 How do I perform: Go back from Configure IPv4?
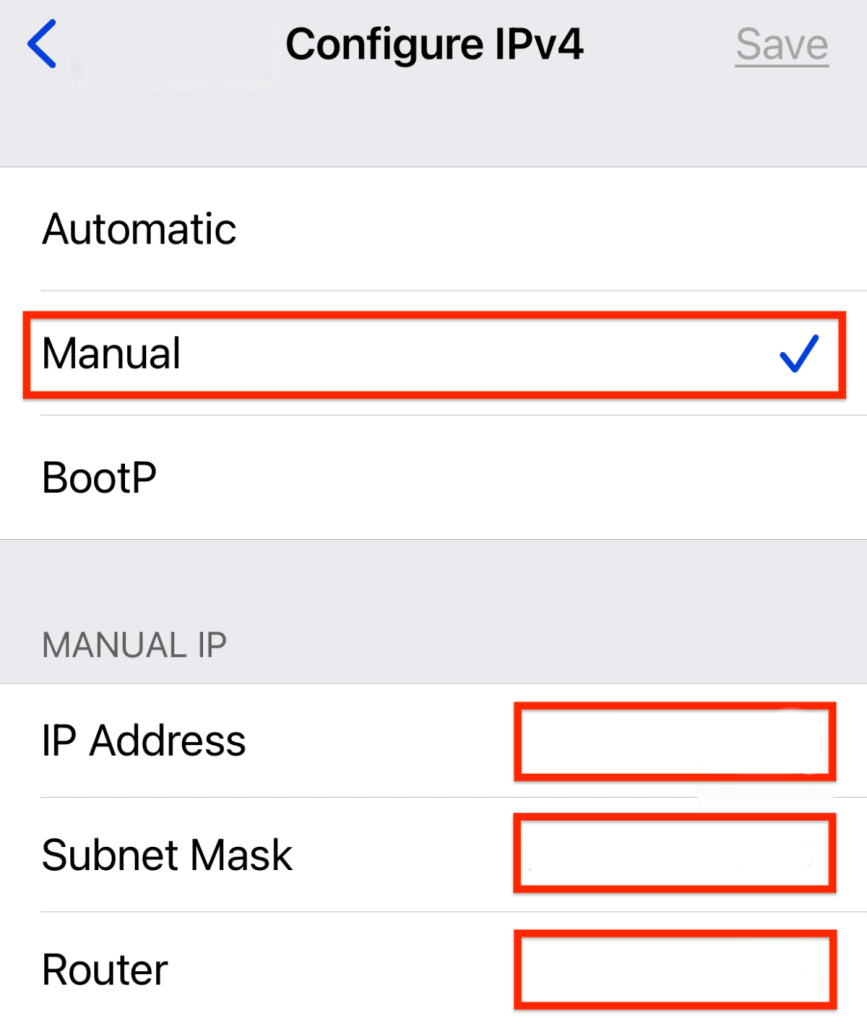pos(42,45)
